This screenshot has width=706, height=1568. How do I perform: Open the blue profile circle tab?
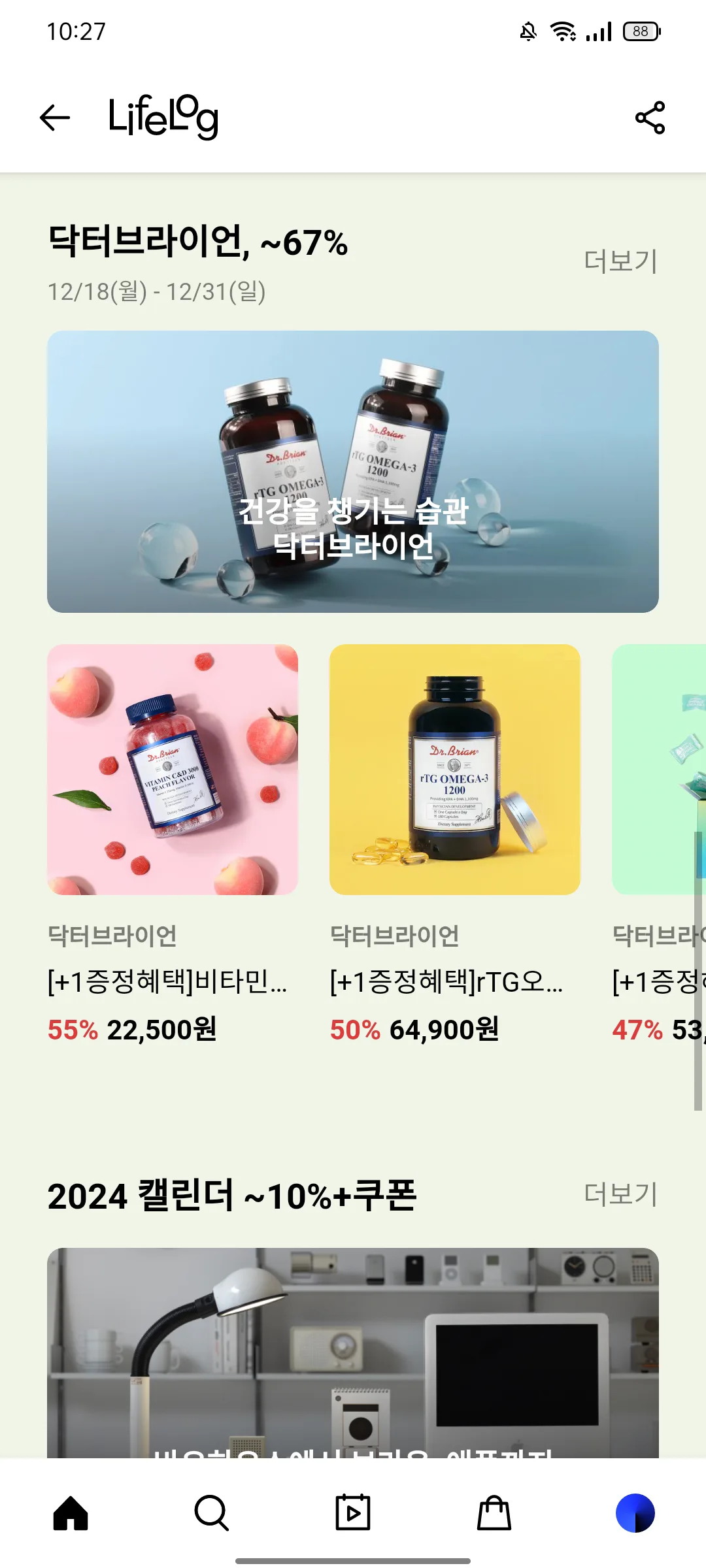[635, 1513]
